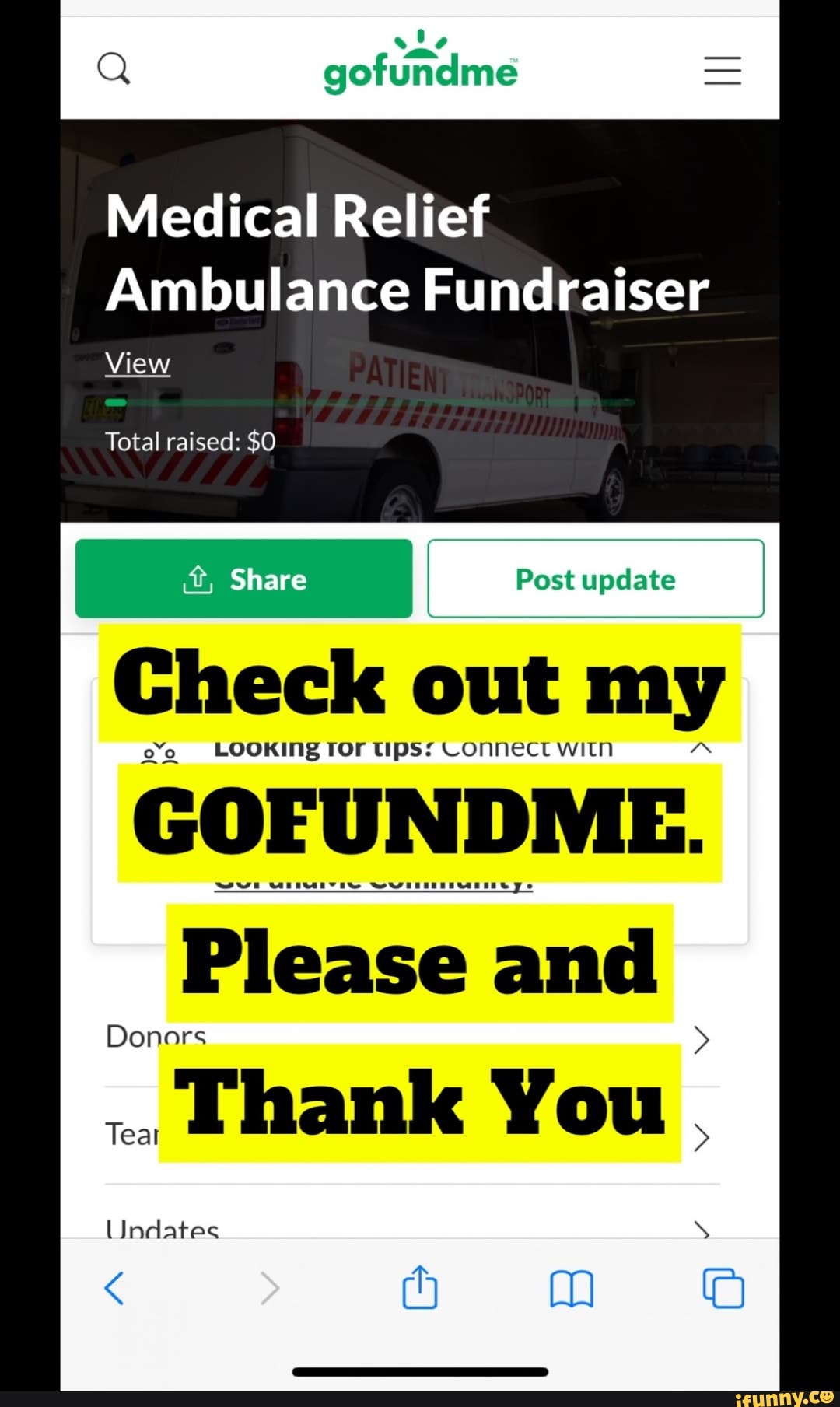The width and height of the screenshot is (840, 1407).
Task: Click the Share button
Action: tap(243, 579)
